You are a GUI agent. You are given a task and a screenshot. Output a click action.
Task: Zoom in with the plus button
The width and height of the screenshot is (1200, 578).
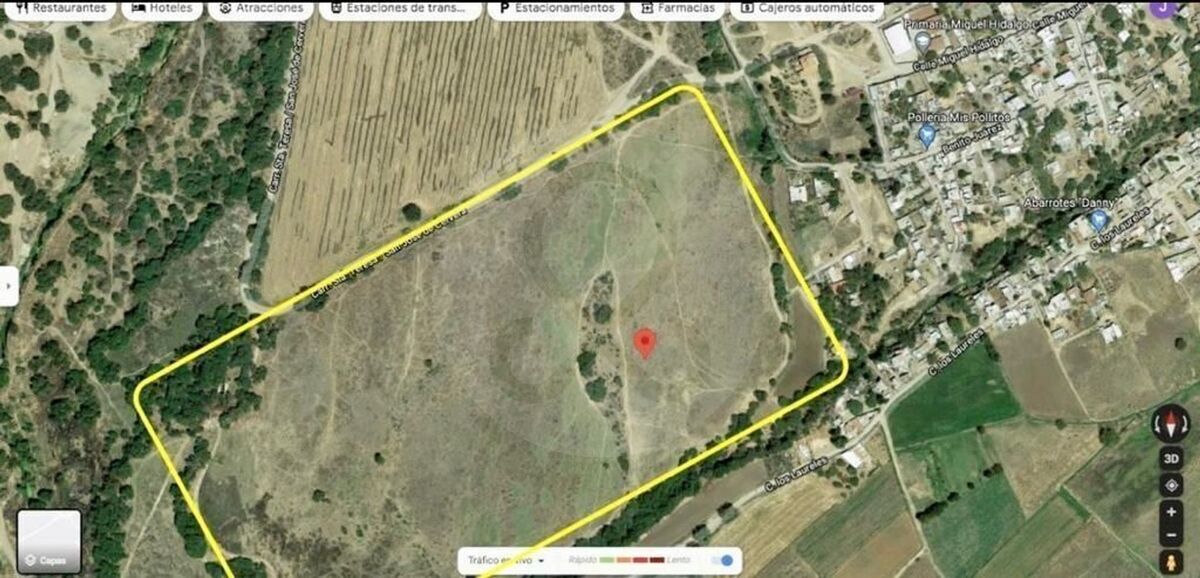(x=1170, y=512)
